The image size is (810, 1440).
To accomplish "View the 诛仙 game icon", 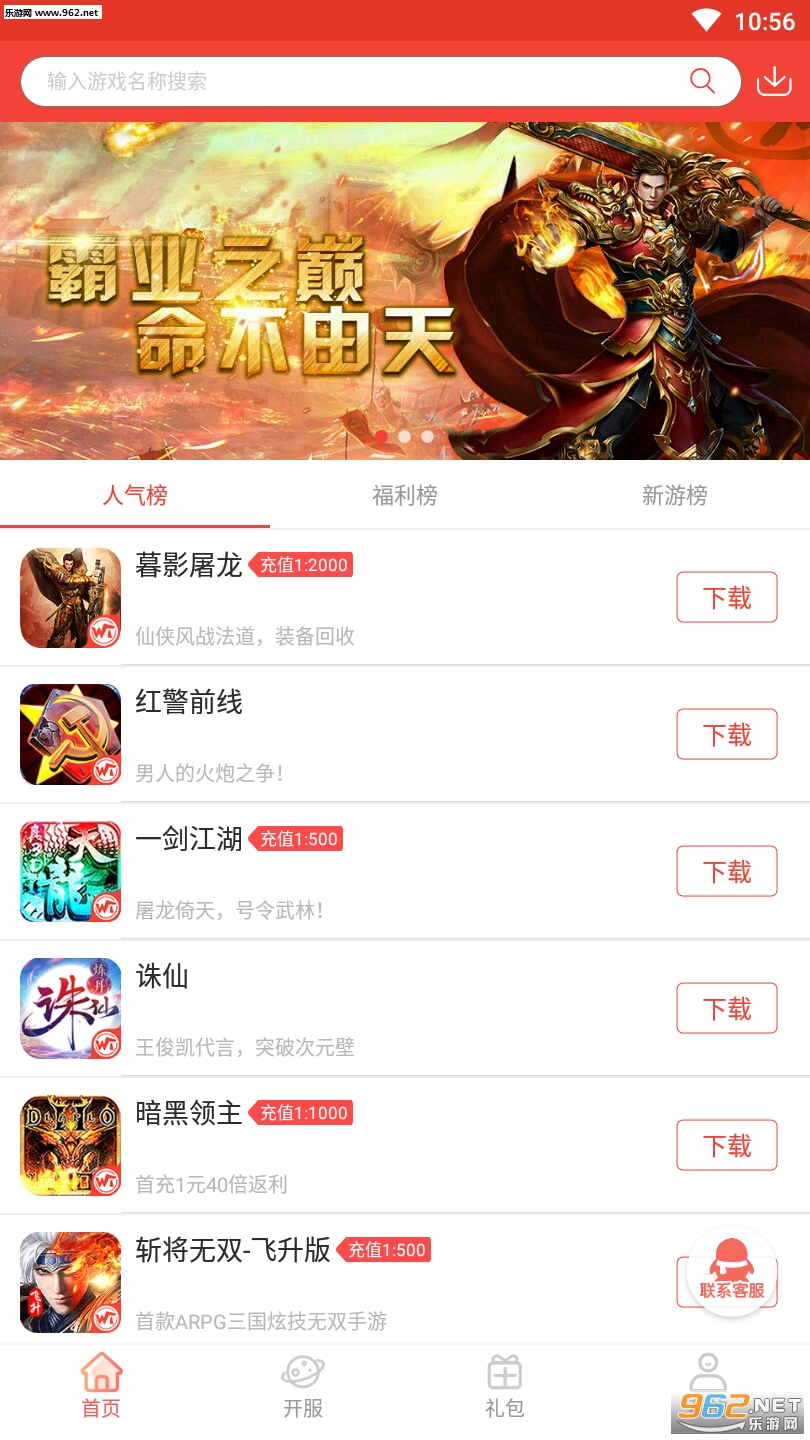I will pyautogui.click(x=70, y=1009).
